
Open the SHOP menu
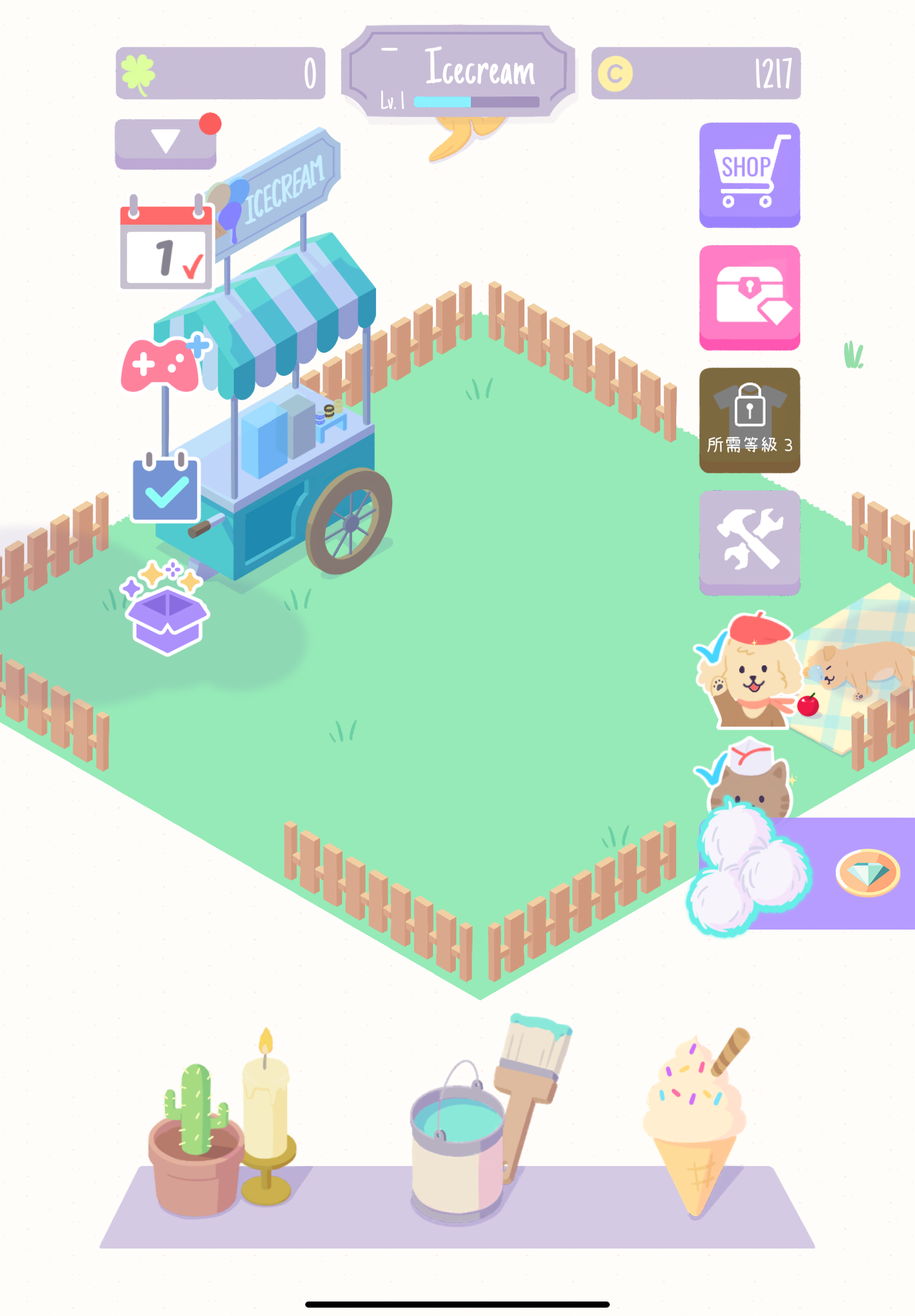[749, 175]
